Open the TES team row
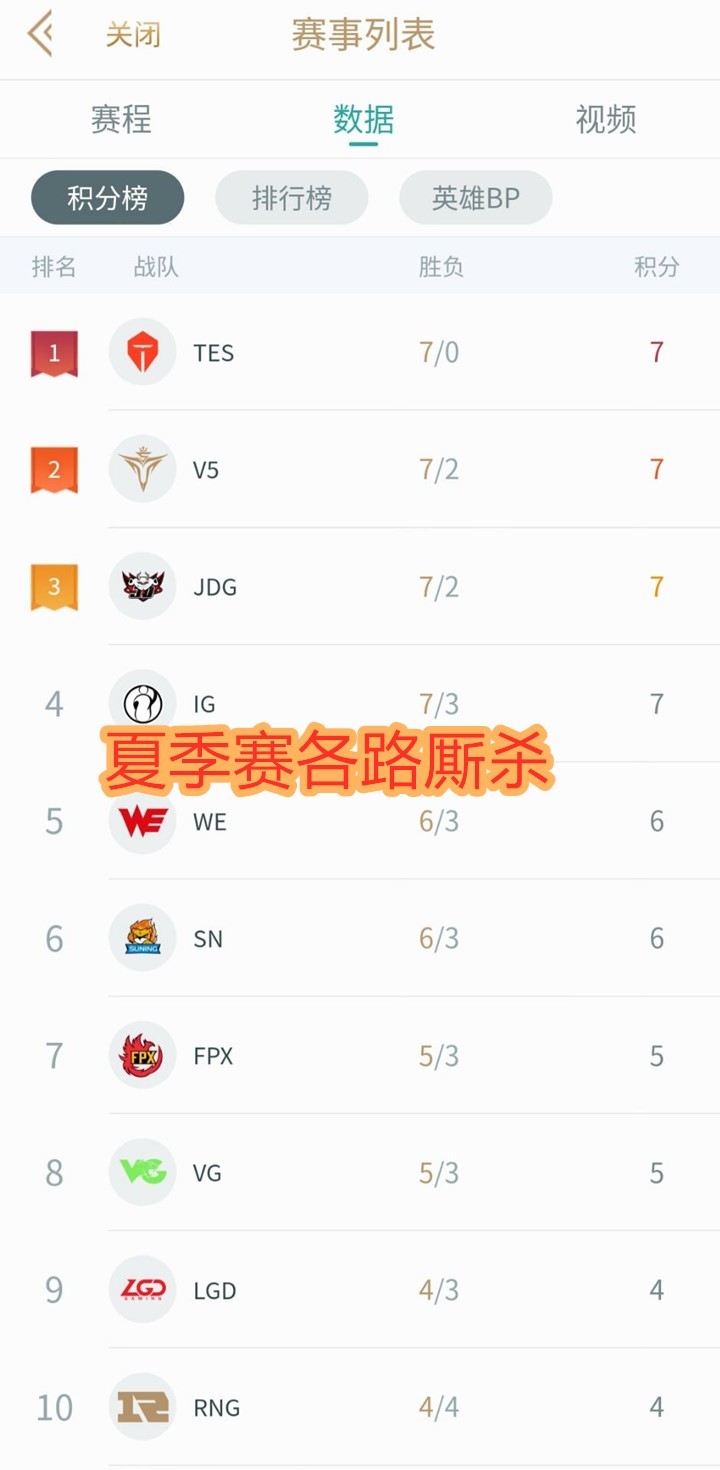 pyautogui.click(x=360, y=352)
